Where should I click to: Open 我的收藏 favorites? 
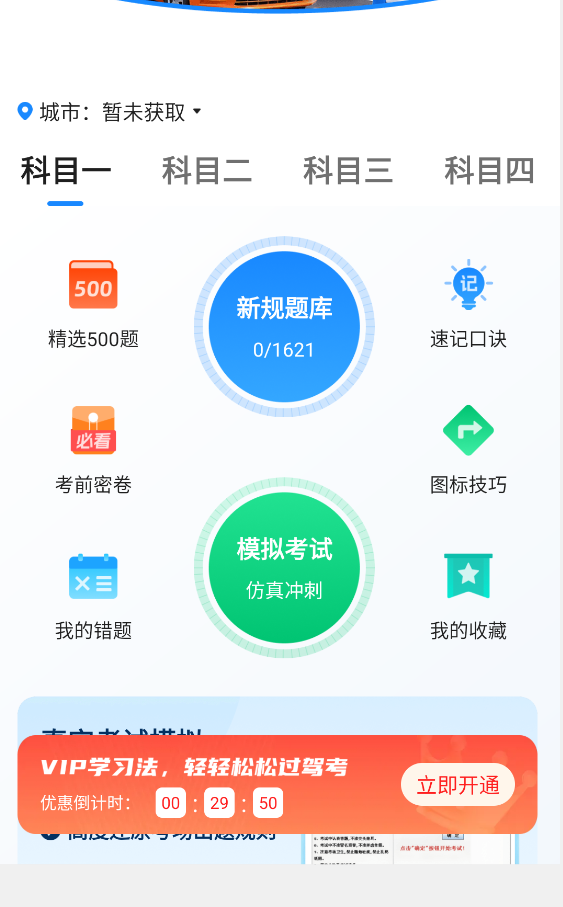pos(468,596)
